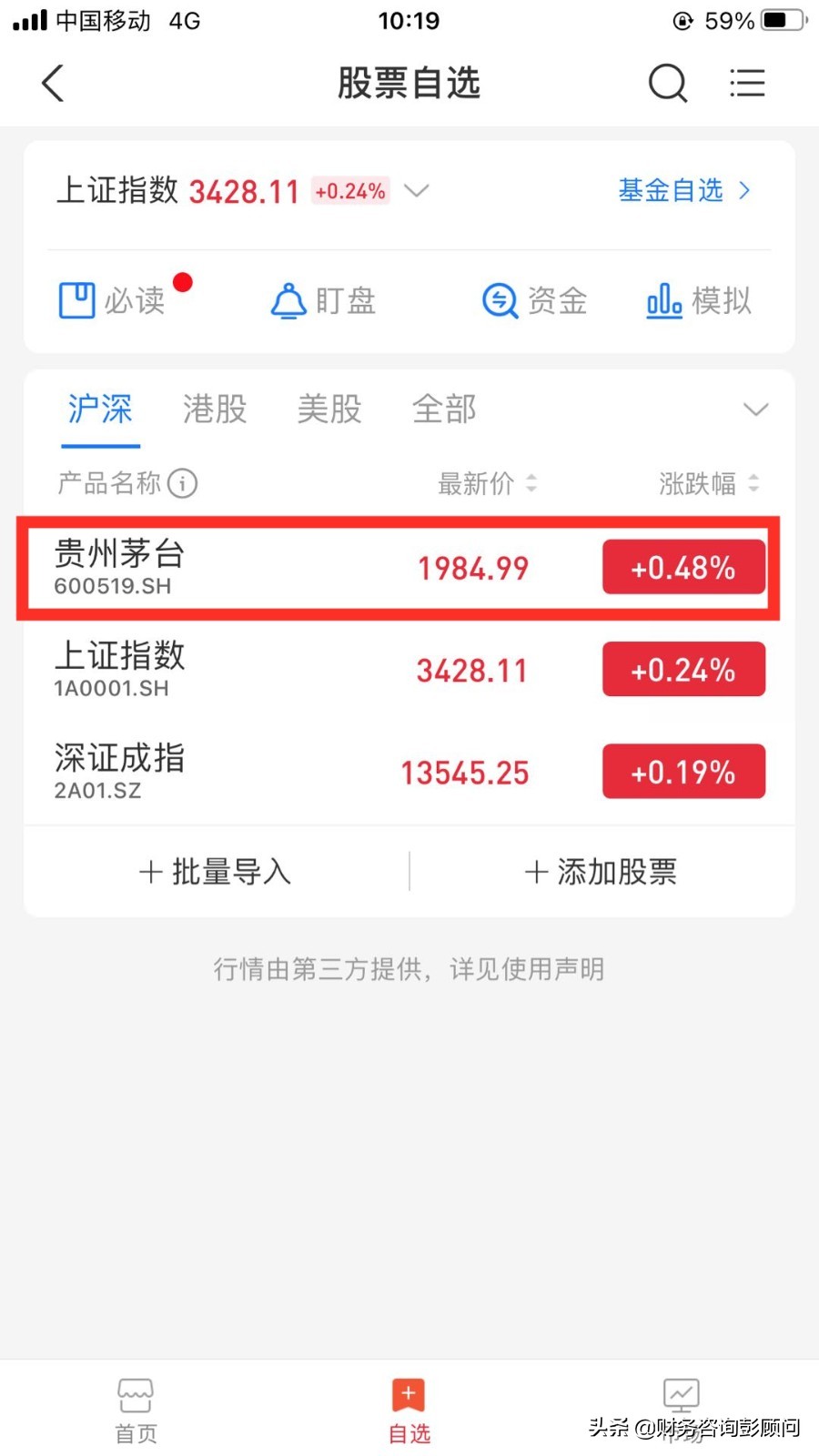Sort list by 最新价
Image resolution: width=819 pixels, height=1456 pixels.
[487, 483]
